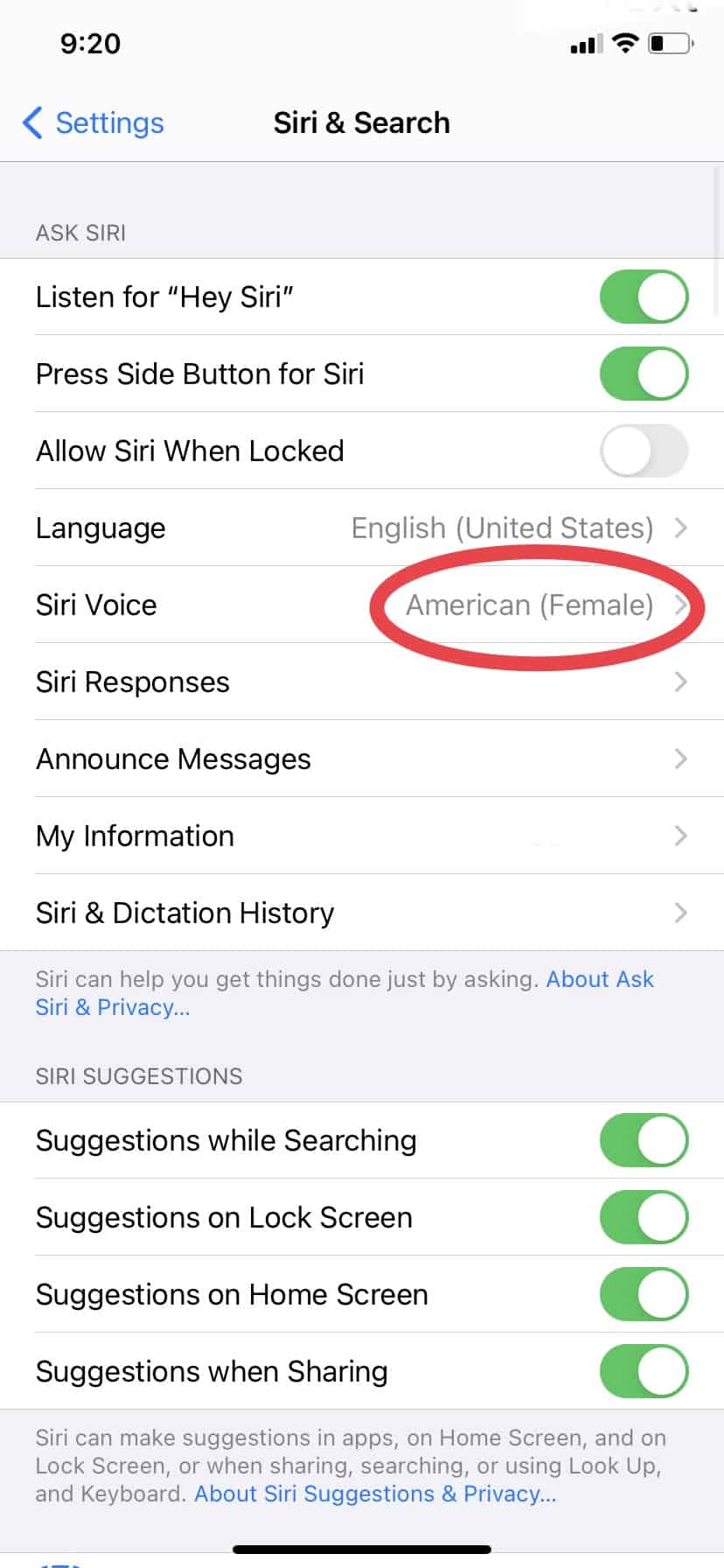Go back to Settings

pyautogui.click(x=94, y=123)
